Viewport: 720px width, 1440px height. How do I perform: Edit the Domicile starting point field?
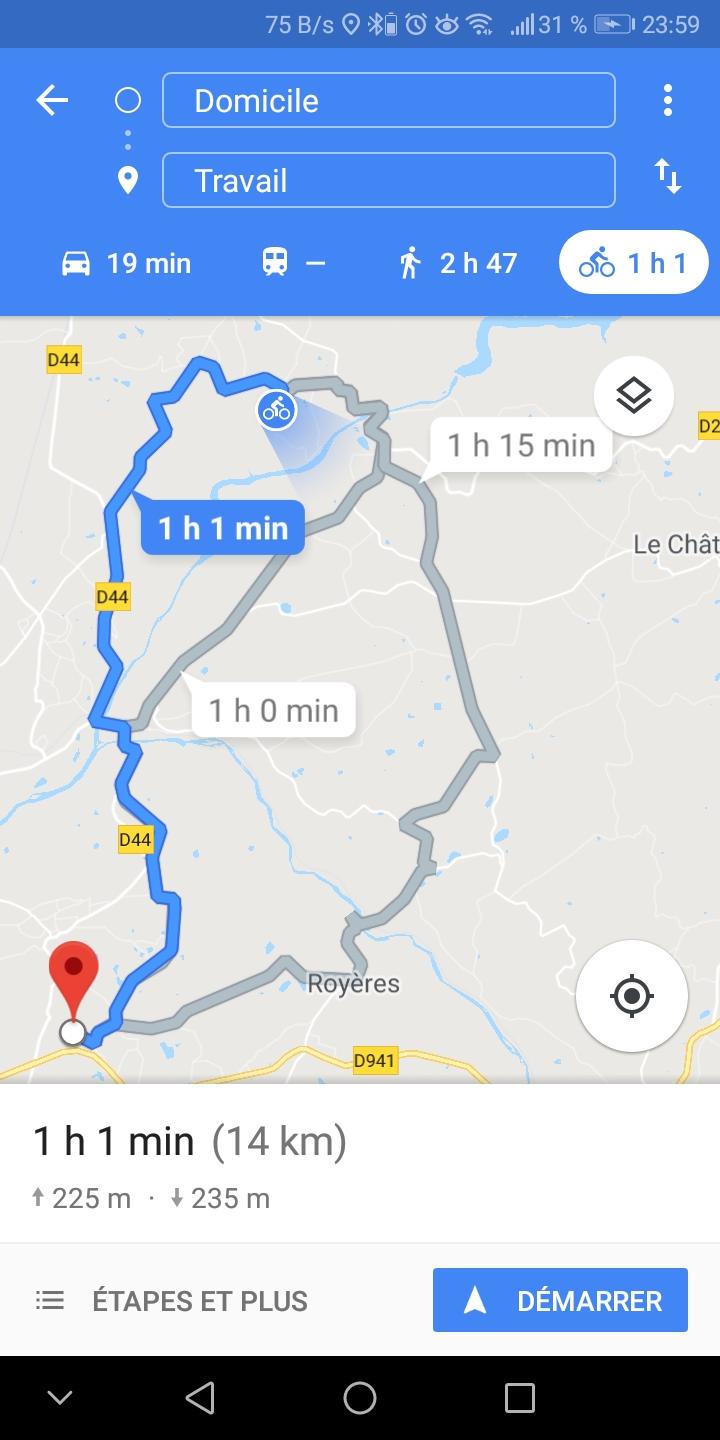click(388, 100)
